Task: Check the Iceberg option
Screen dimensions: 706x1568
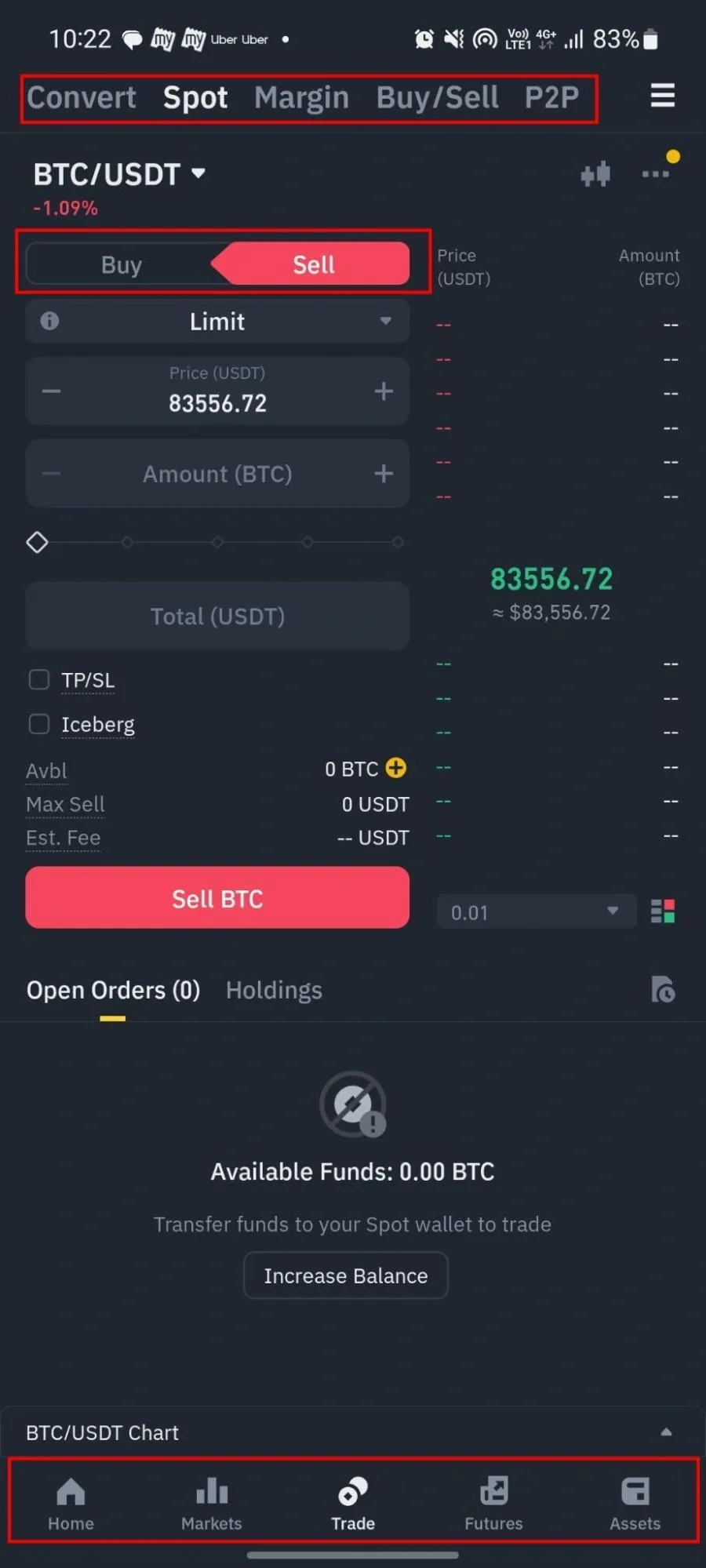Action: click(x=39, y=724)
